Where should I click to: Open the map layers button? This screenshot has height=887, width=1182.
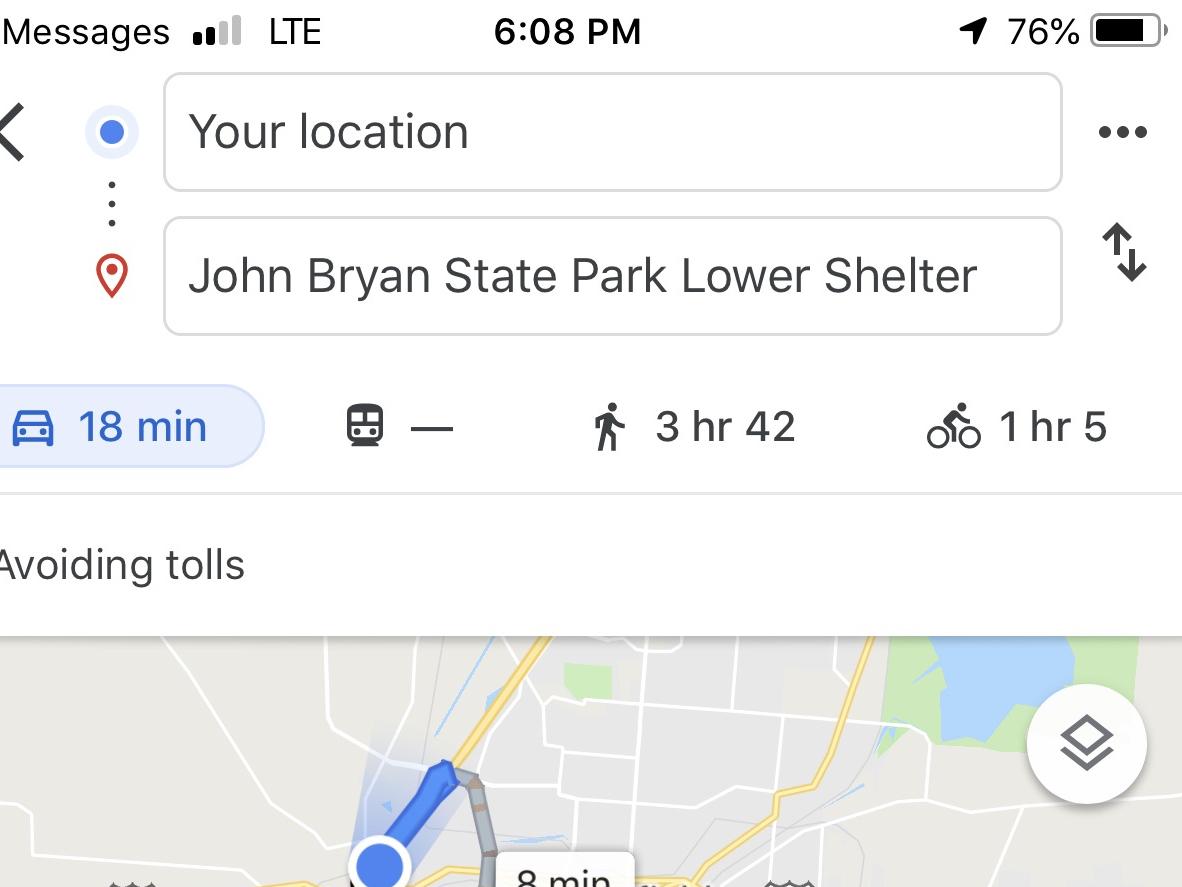1086,744
